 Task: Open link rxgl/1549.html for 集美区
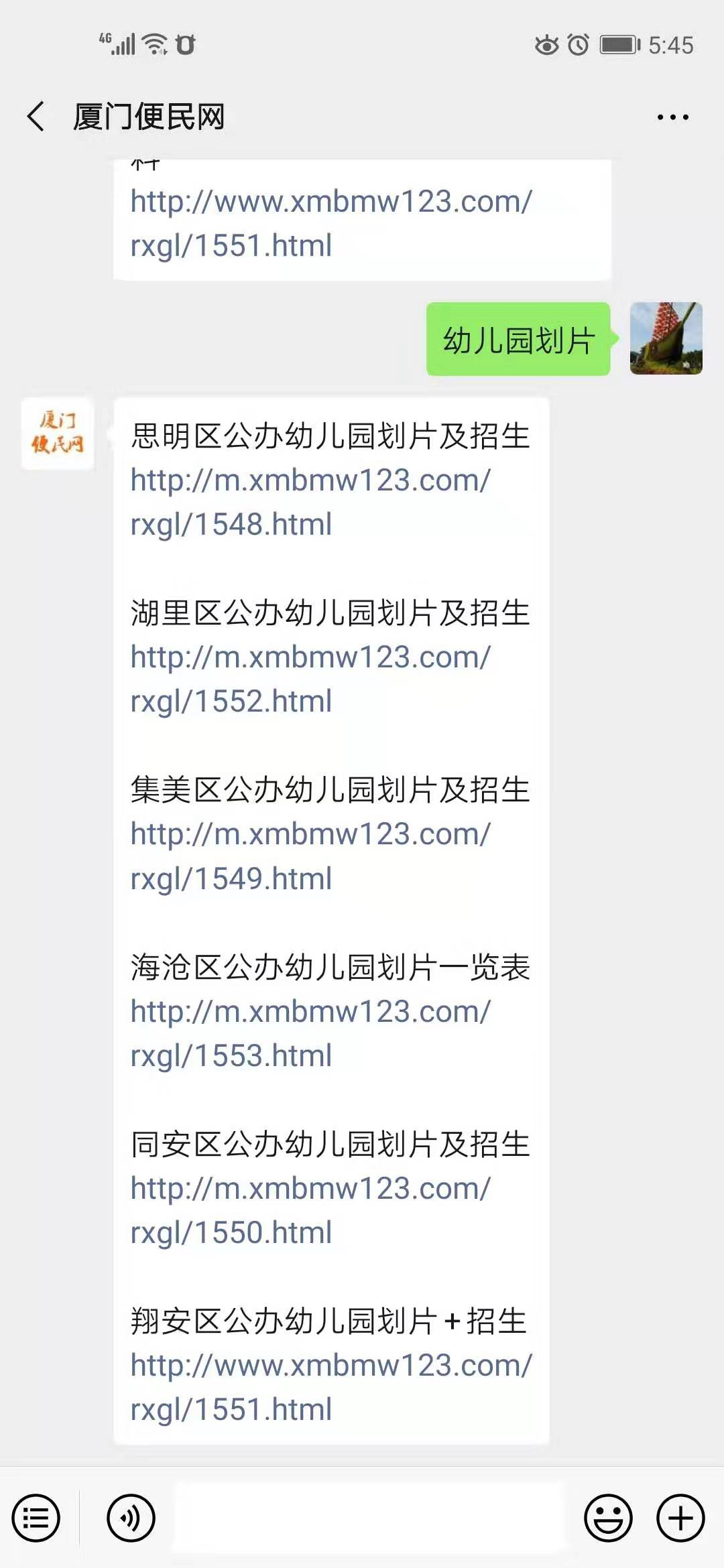(310, 856)
